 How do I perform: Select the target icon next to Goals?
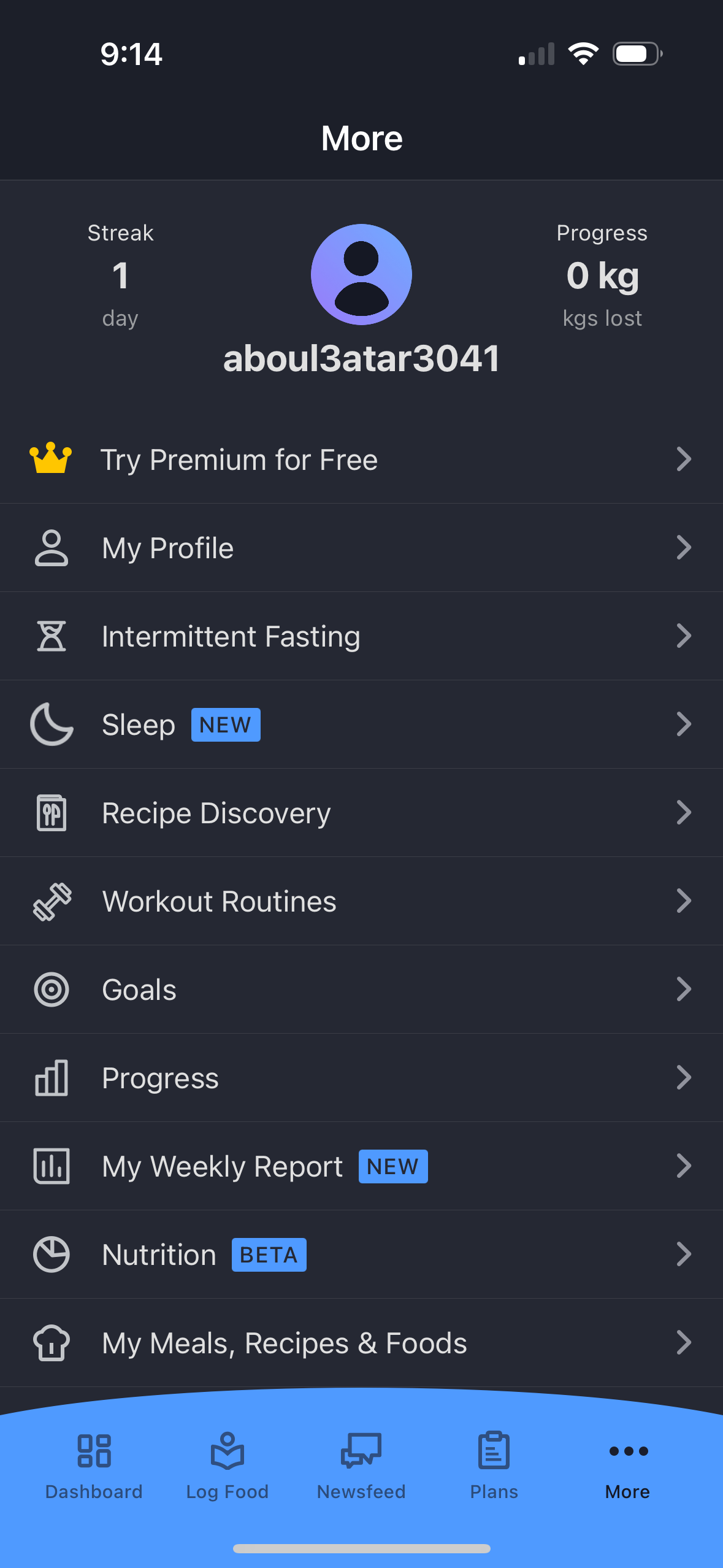point(52,989)
